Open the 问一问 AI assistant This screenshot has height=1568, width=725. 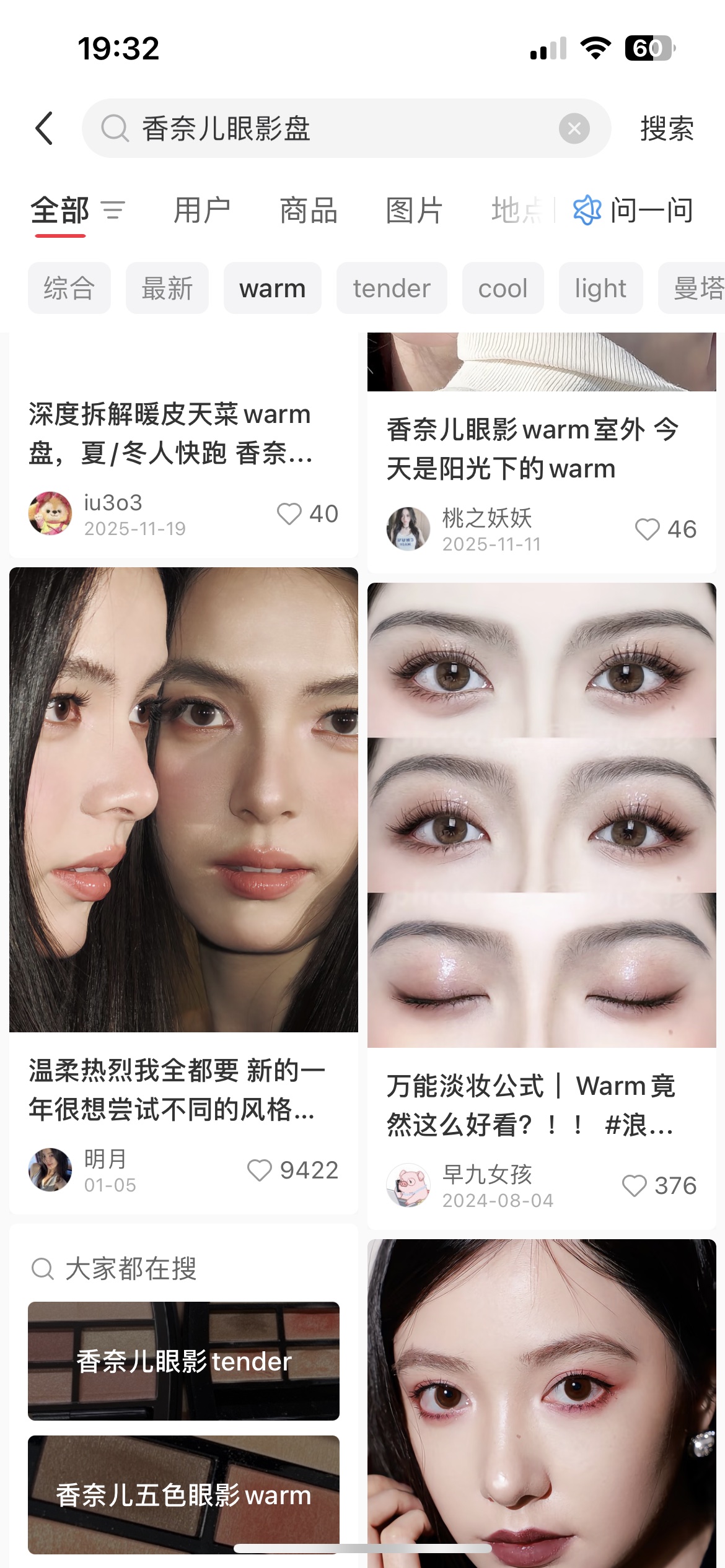pos(633,211)
